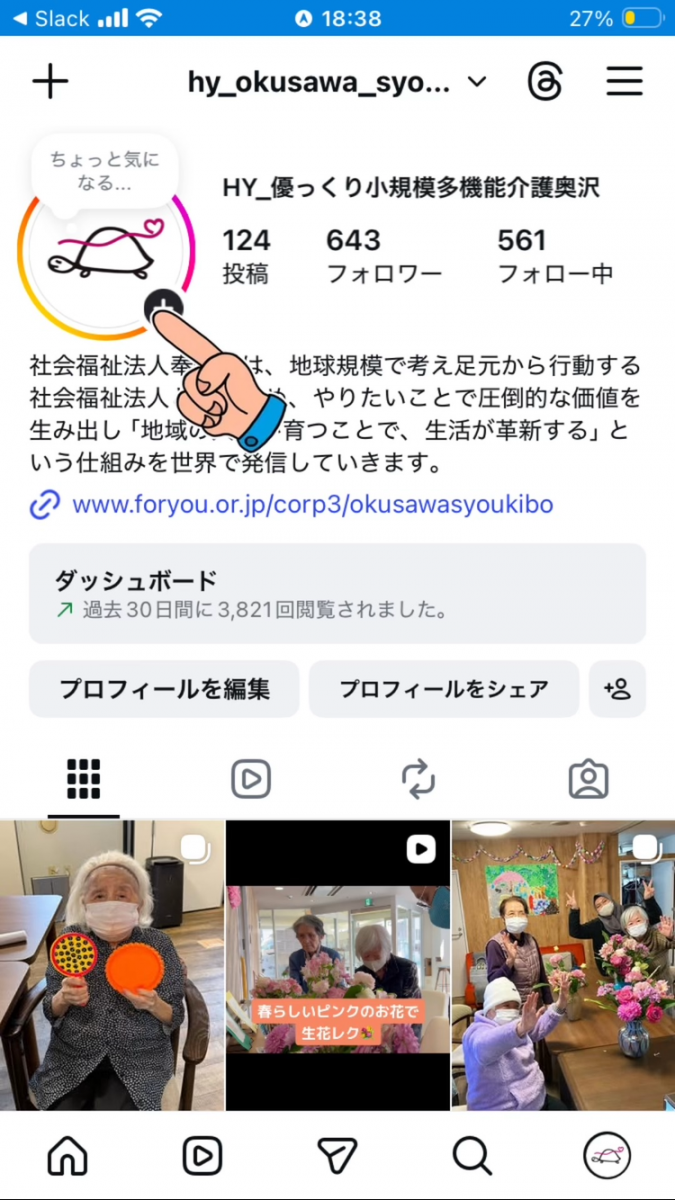675x1200 pixels.
Task: Go to the Home feed in bottom bar
Action: (68, 1157)
